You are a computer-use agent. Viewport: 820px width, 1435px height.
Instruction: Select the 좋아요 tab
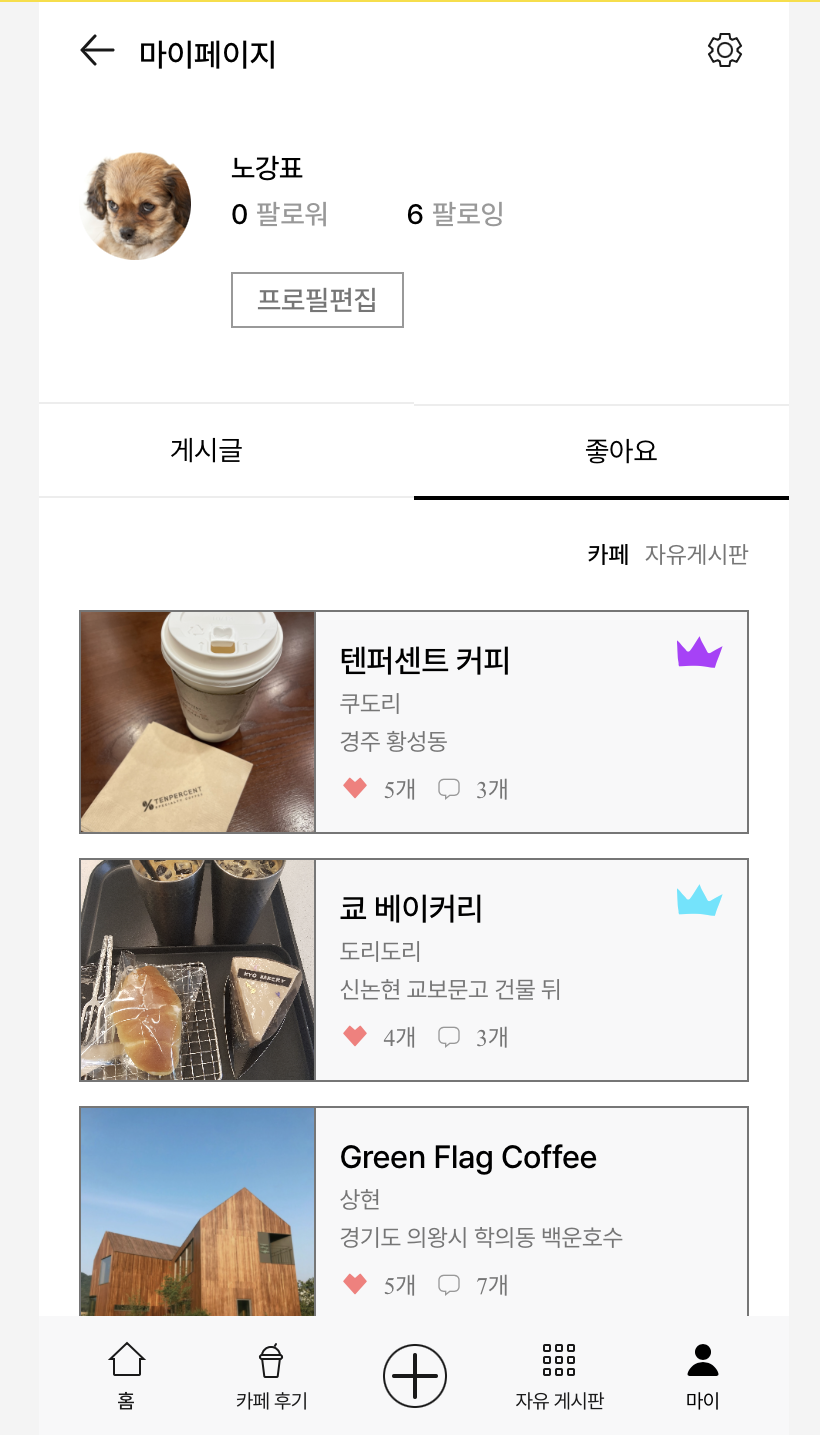click(621, 451)
